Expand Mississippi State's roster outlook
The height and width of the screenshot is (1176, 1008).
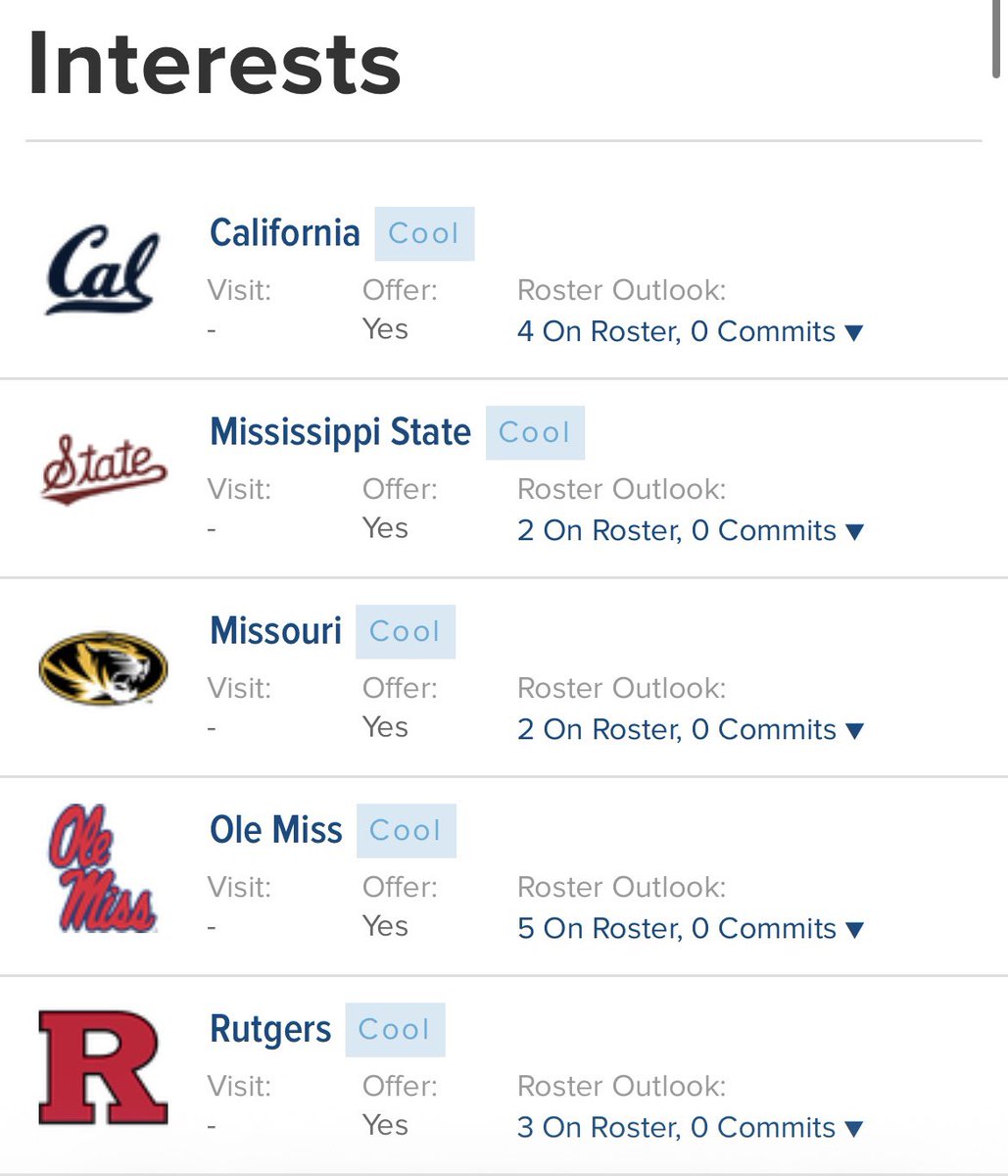point(690,530)
